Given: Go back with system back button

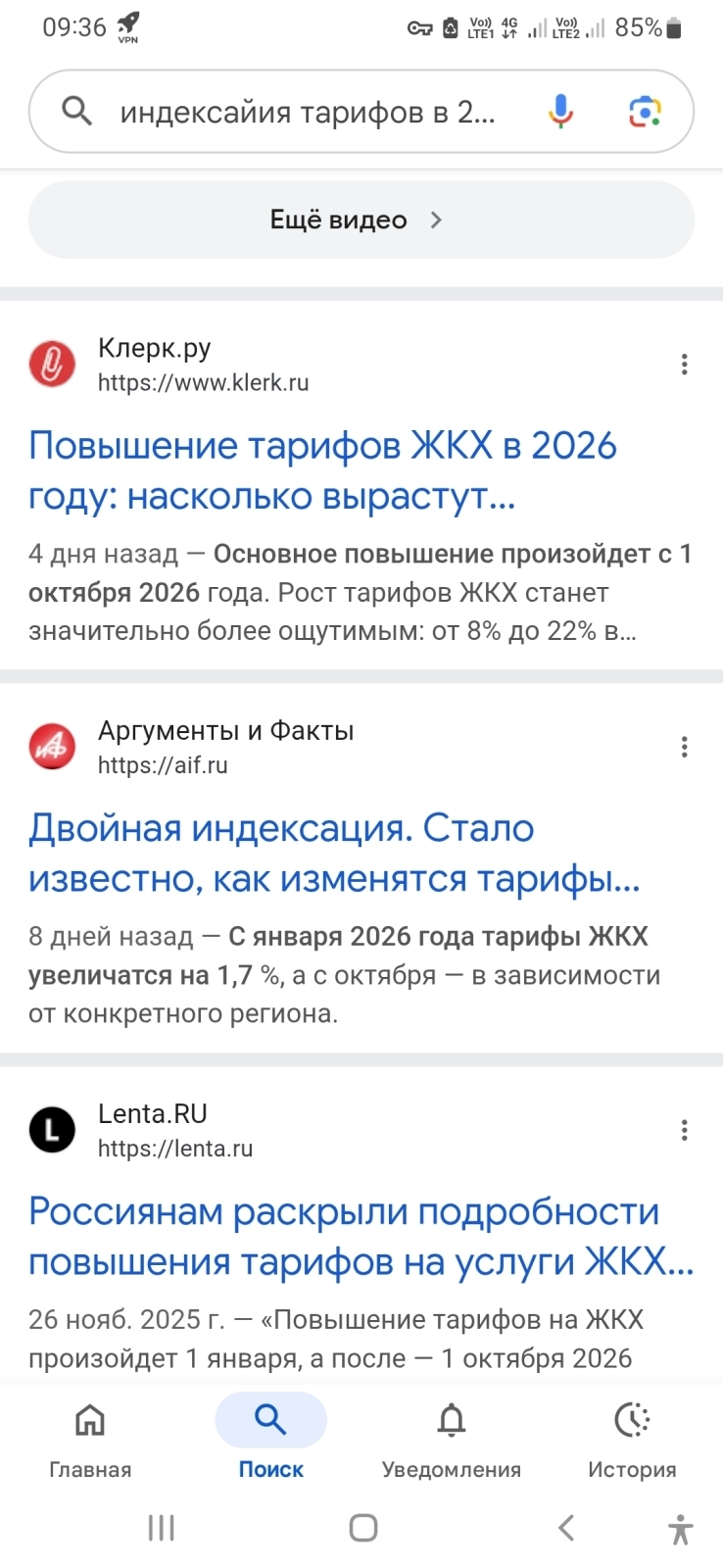Looking at the screenshot, I should click(x=565, y=1527).
